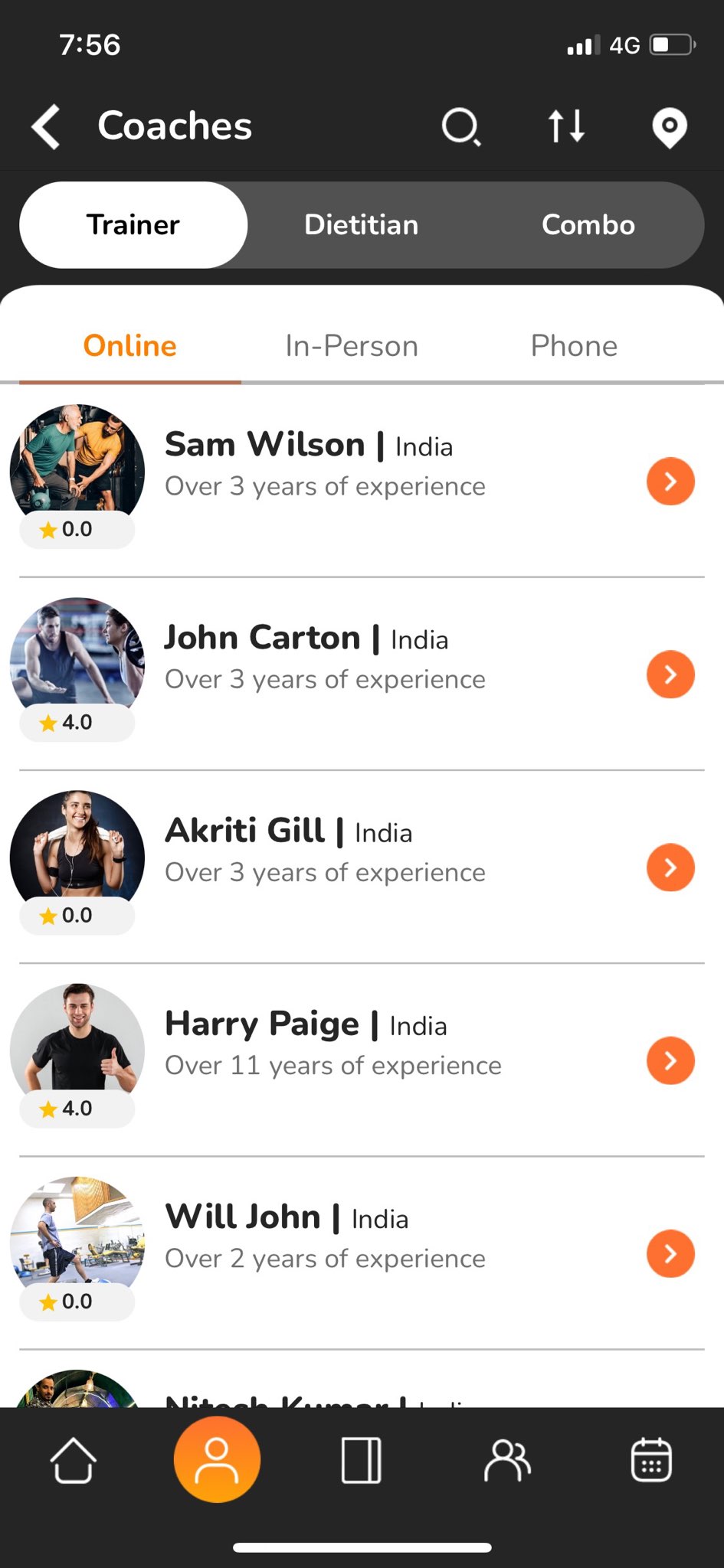Open the location pin icon
Screen dimensions: 724x1568
point(669,126)
